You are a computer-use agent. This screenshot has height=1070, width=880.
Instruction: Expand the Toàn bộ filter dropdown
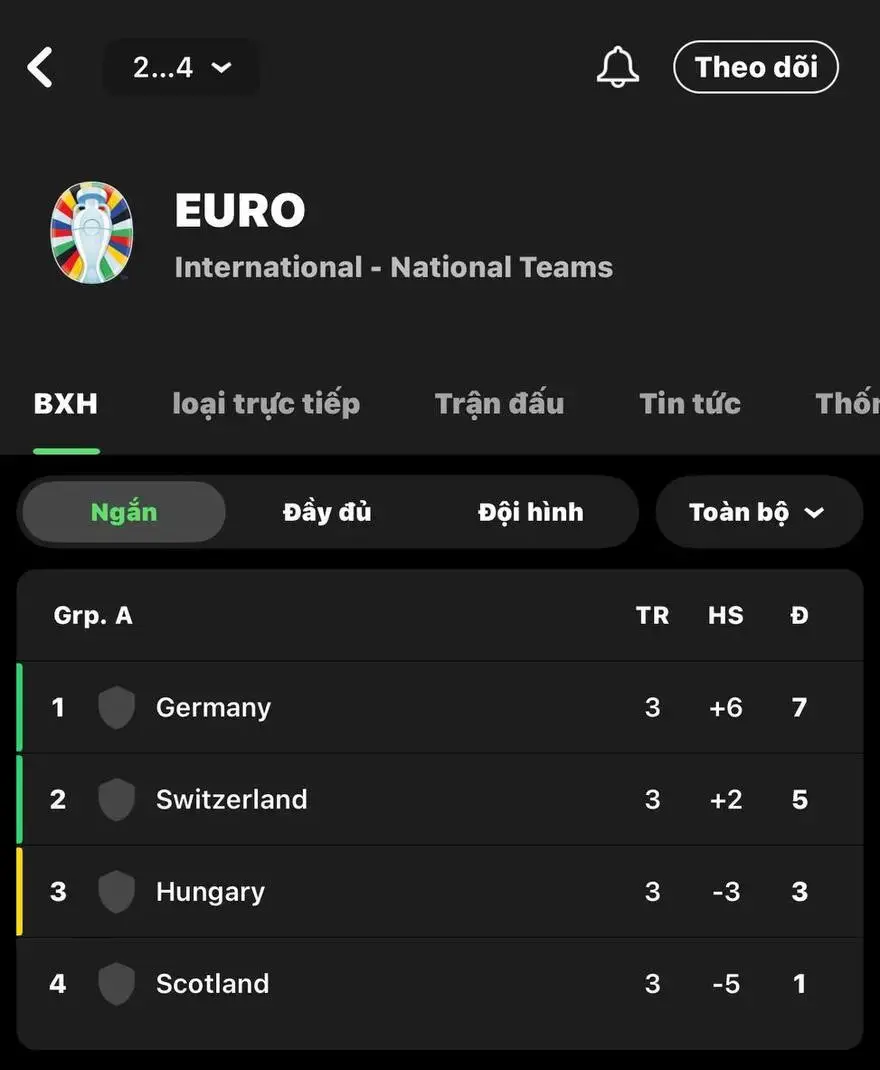[x=758, y=512]
